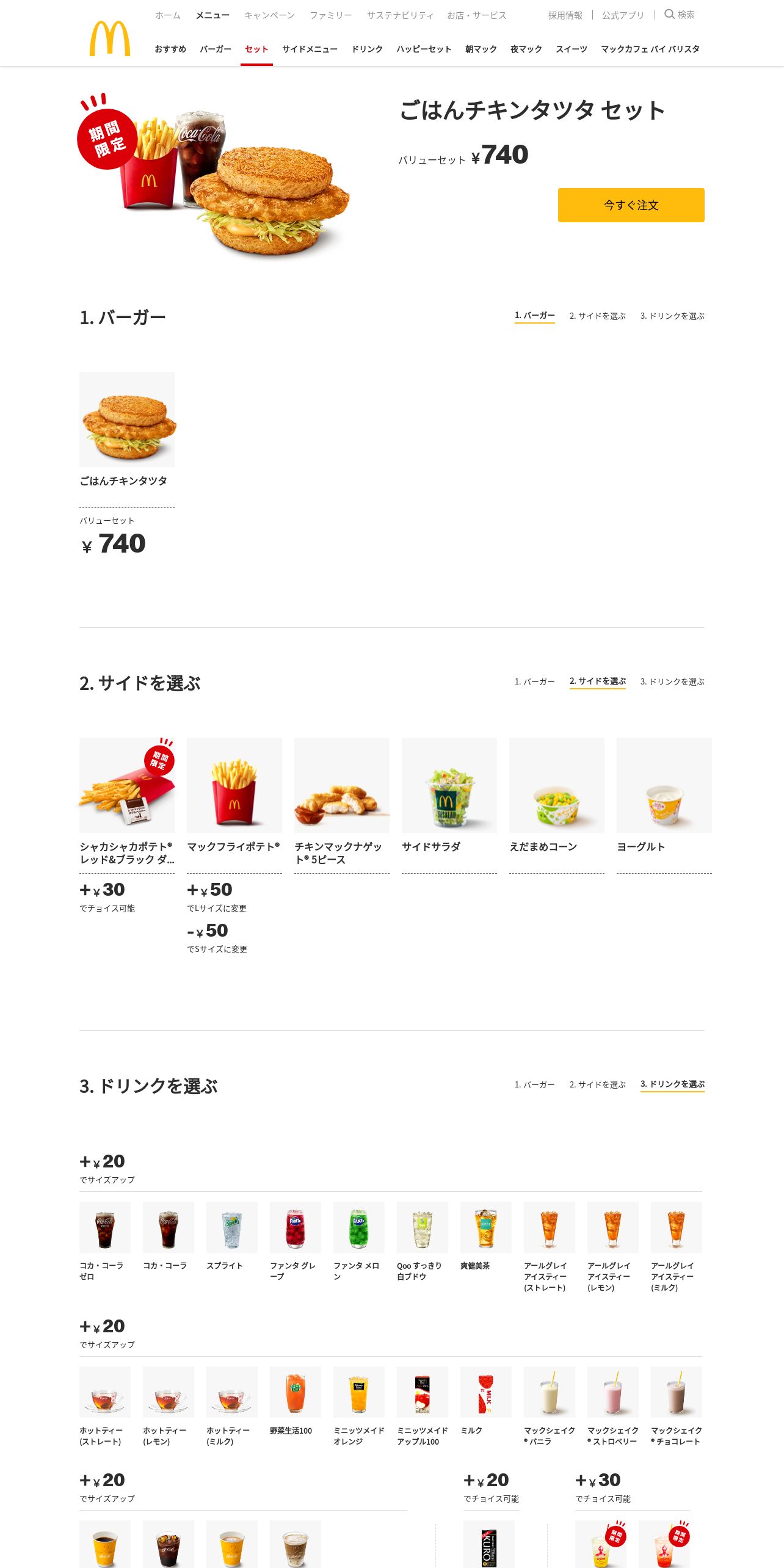The image size is (784, 1568).
Task: Select コカ・コーラ ゼロ as the drink
Action: (x=105, y=1227)
